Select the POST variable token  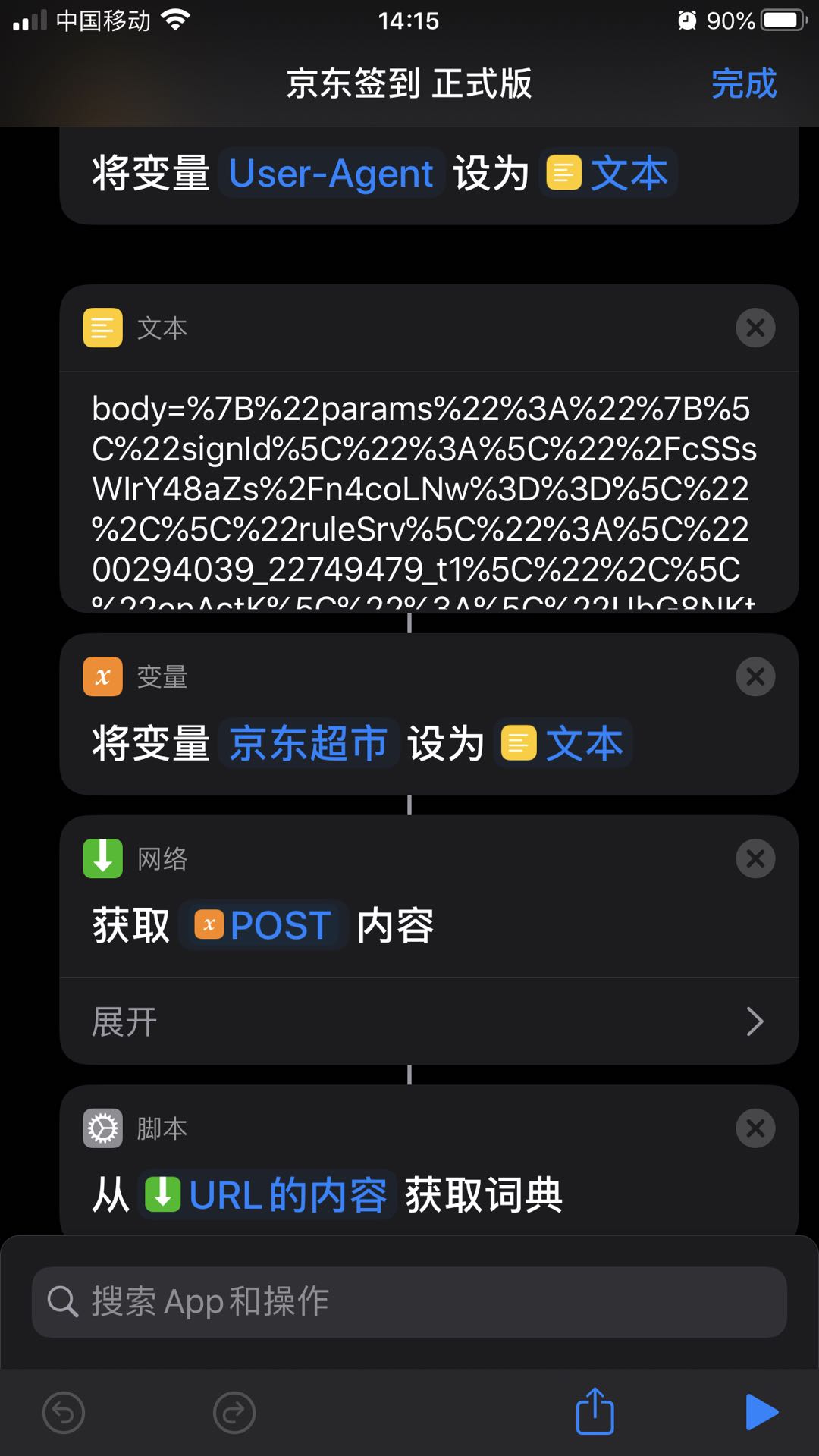tap(263, 925)
